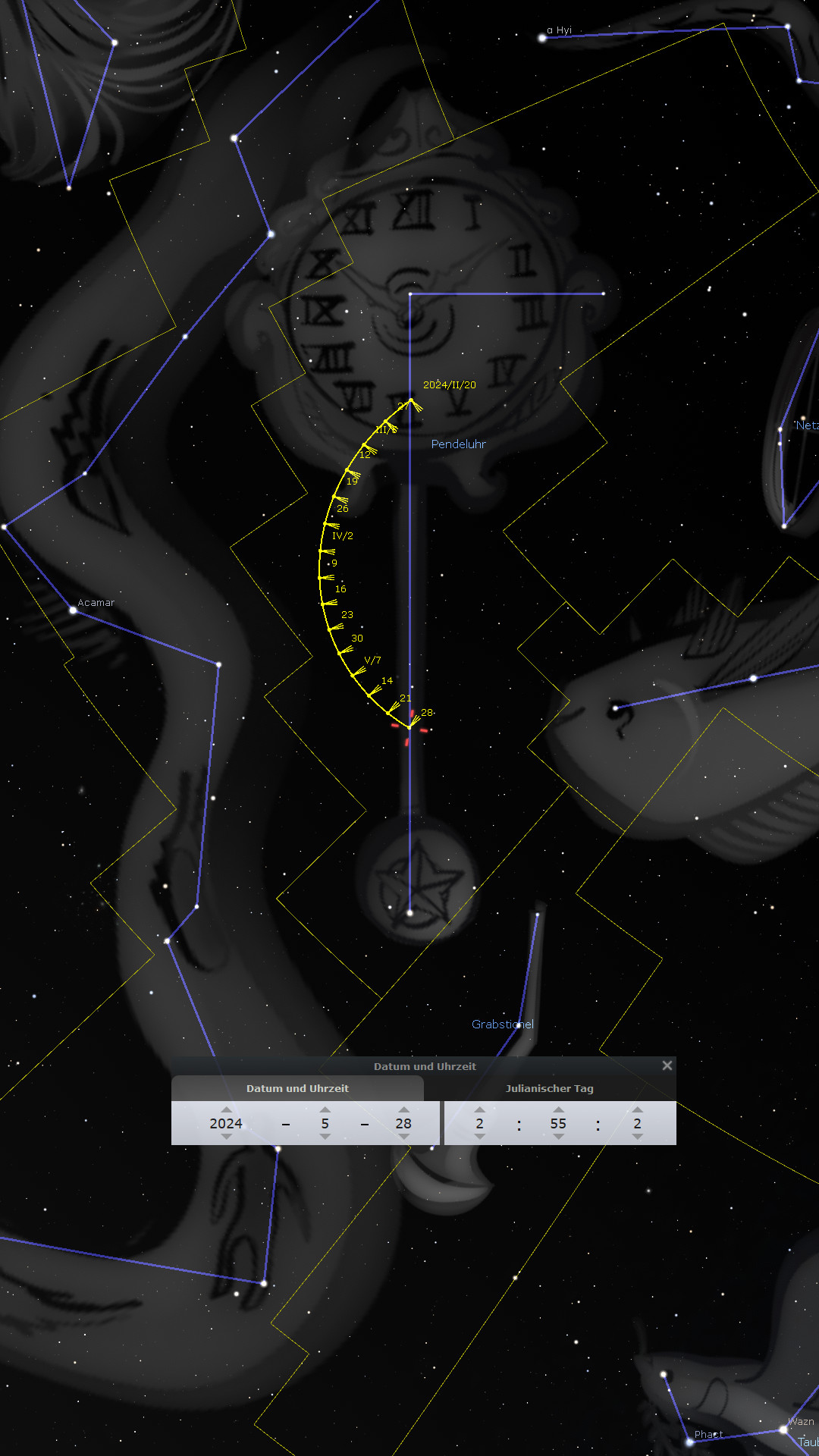Increase the hour value
The image size is (819, 1456).
coord(479,1109)
